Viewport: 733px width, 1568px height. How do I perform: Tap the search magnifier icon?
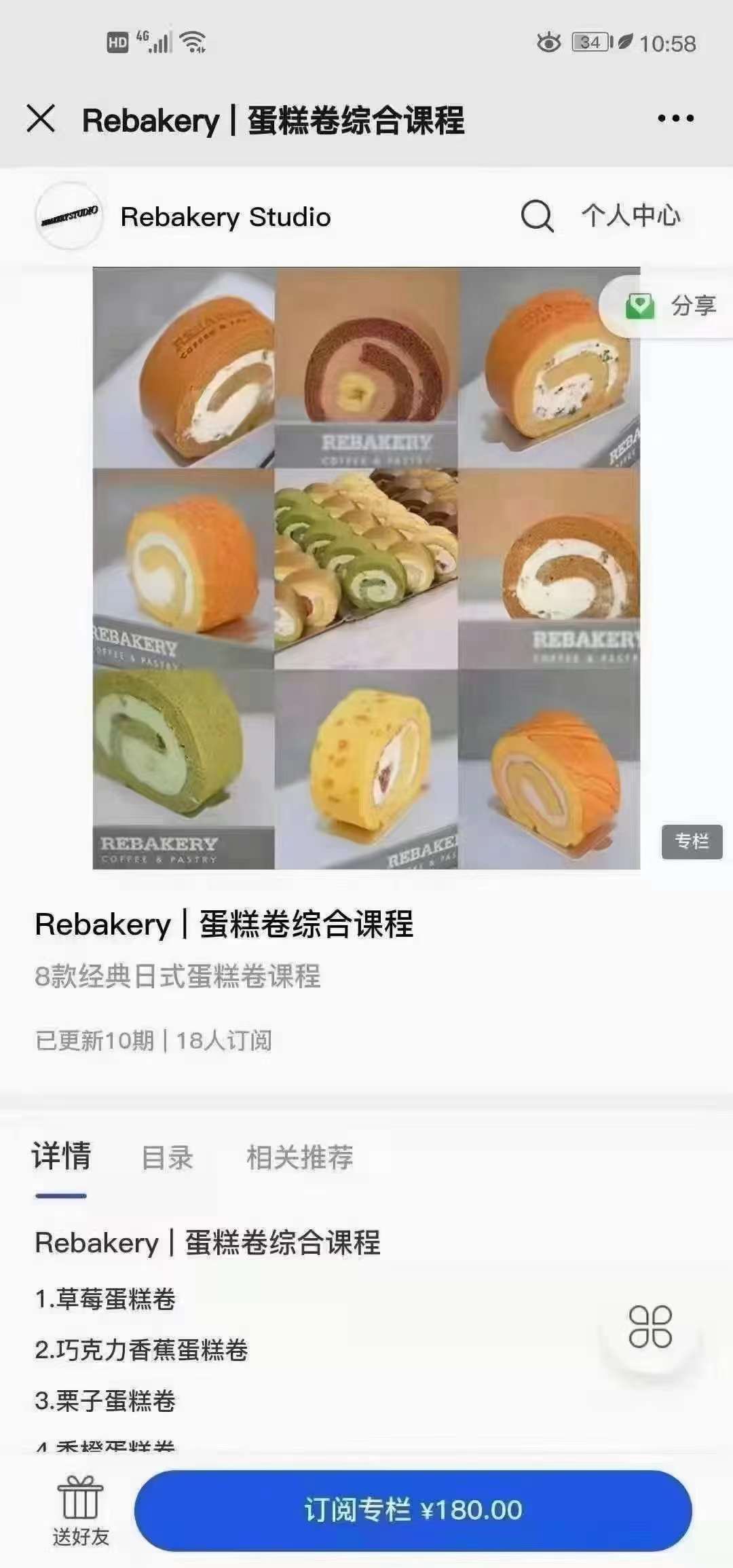[x=537, y=217]
